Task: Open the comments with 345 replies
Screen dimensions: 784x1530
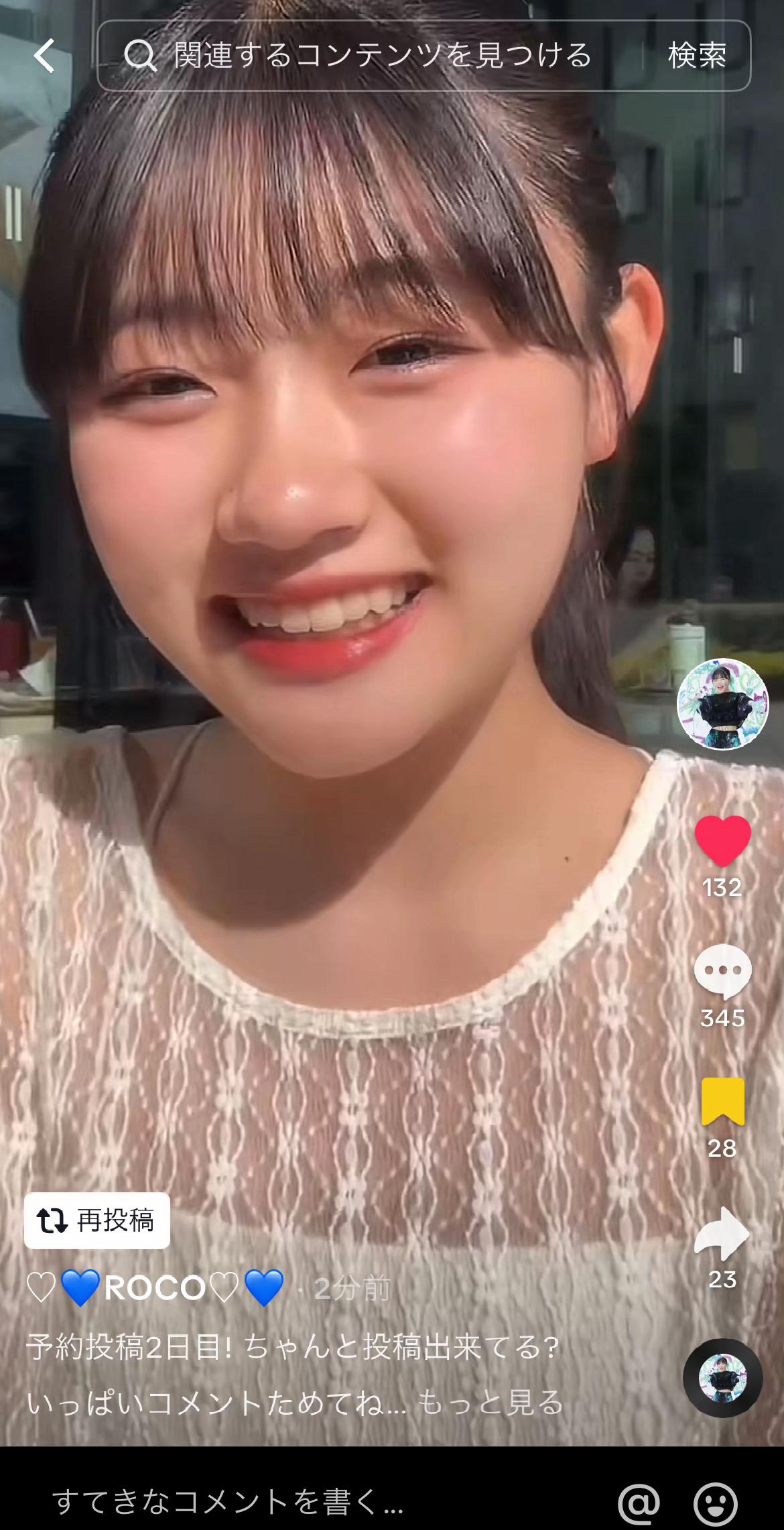Action: pyautogui.click(x=722, y=971)
